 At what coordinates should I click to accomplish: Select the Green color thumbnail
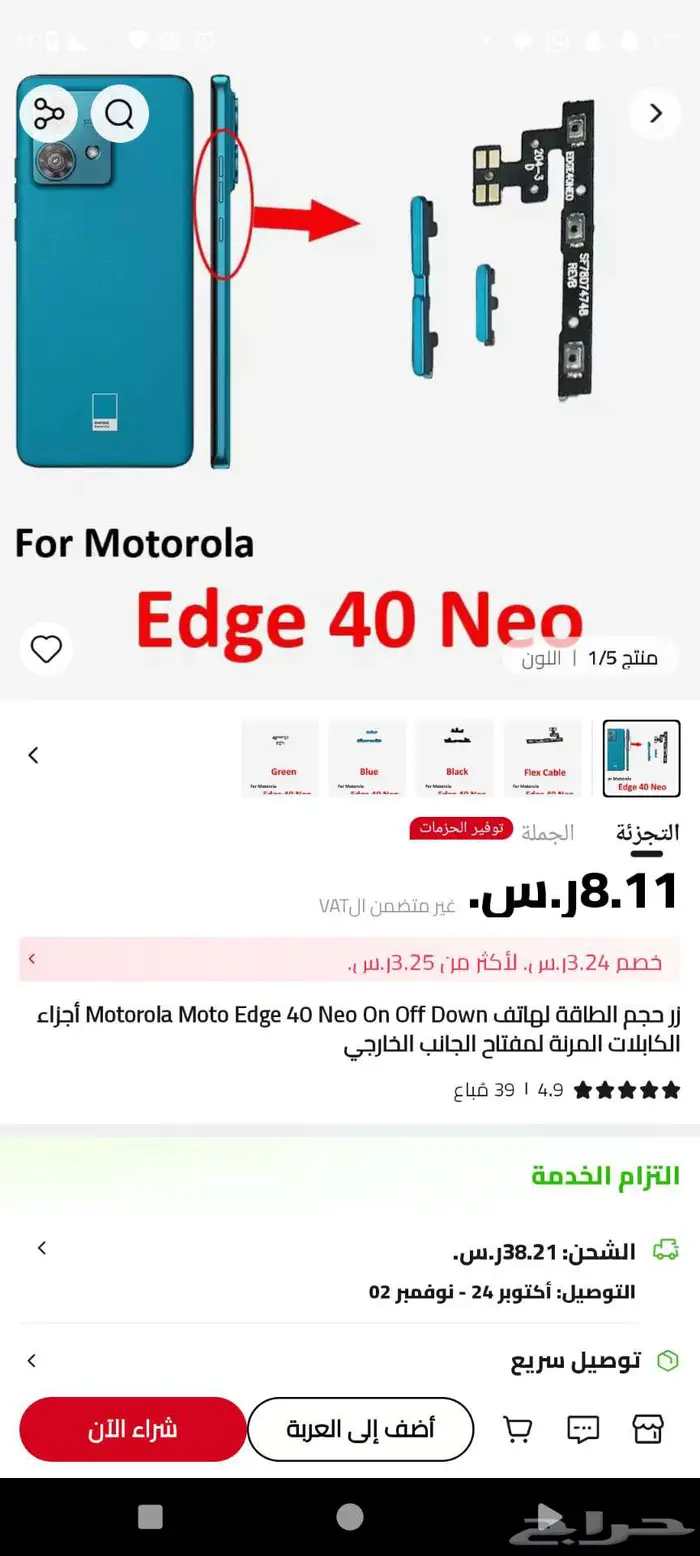(x=283, y=758)
